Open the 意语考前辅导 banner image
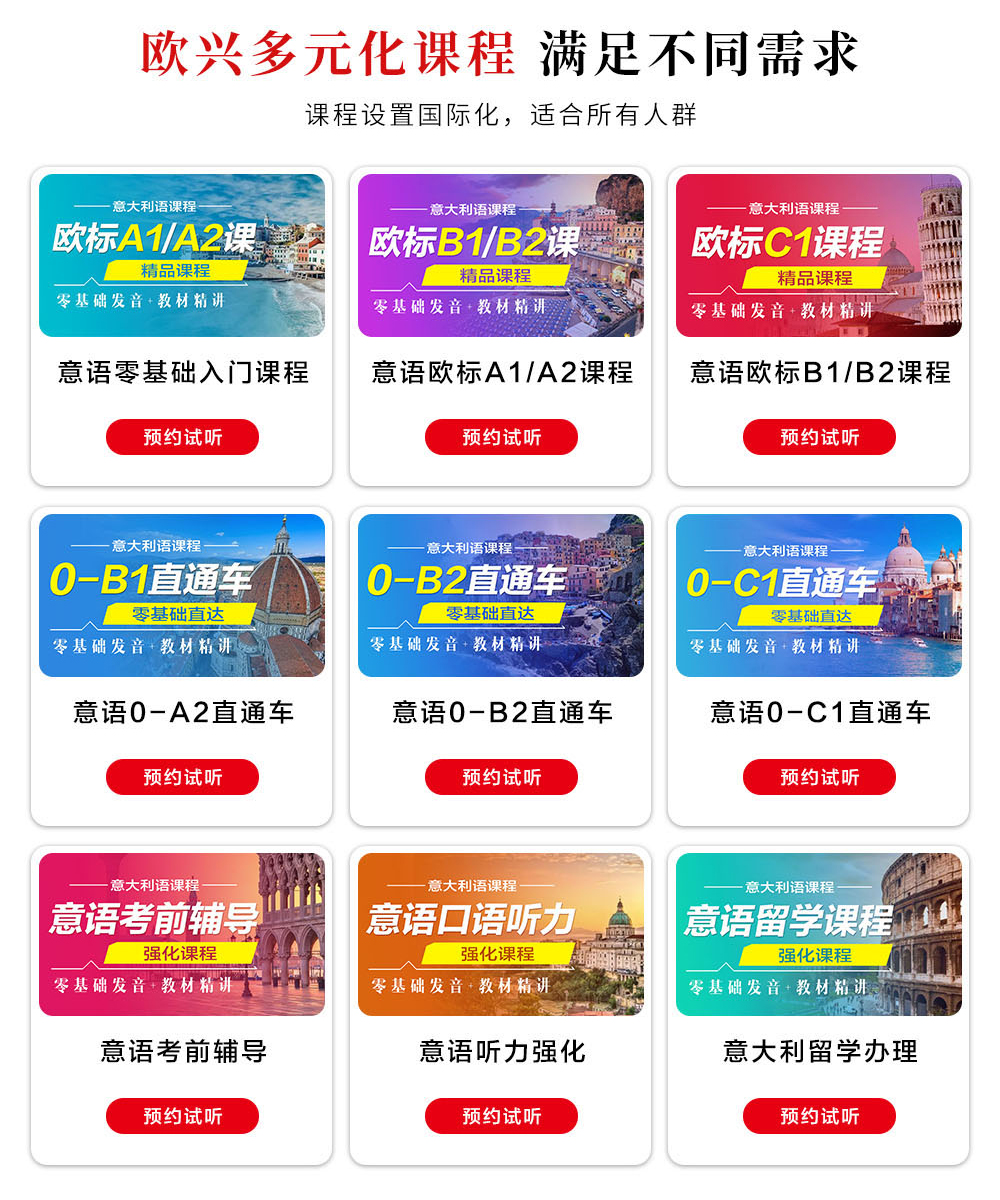The width and height of the screenshot is (1000, 1200). pos(182,934)
